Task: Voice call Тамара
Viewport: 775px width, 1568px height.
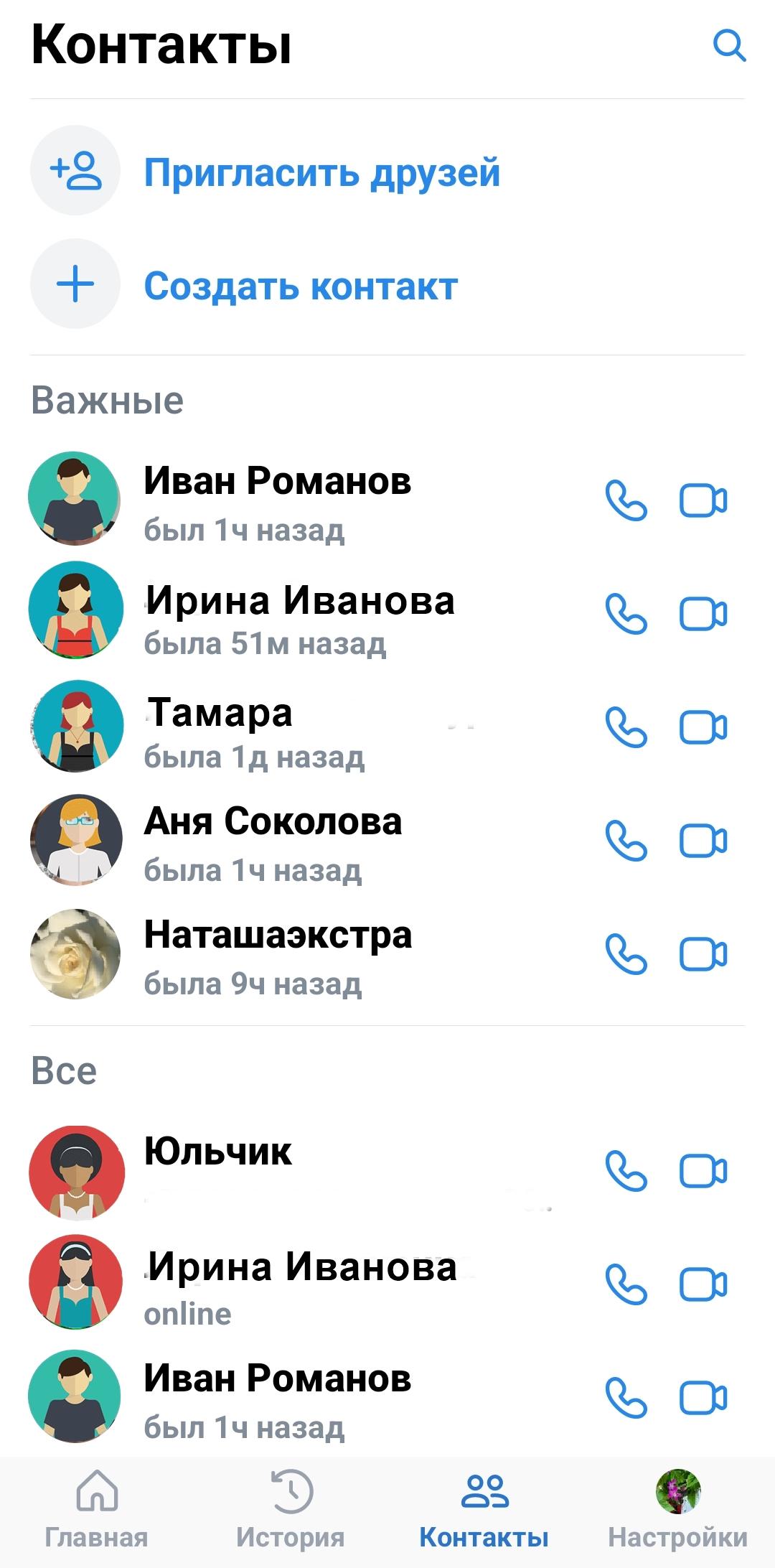Action: click(626, 727)
